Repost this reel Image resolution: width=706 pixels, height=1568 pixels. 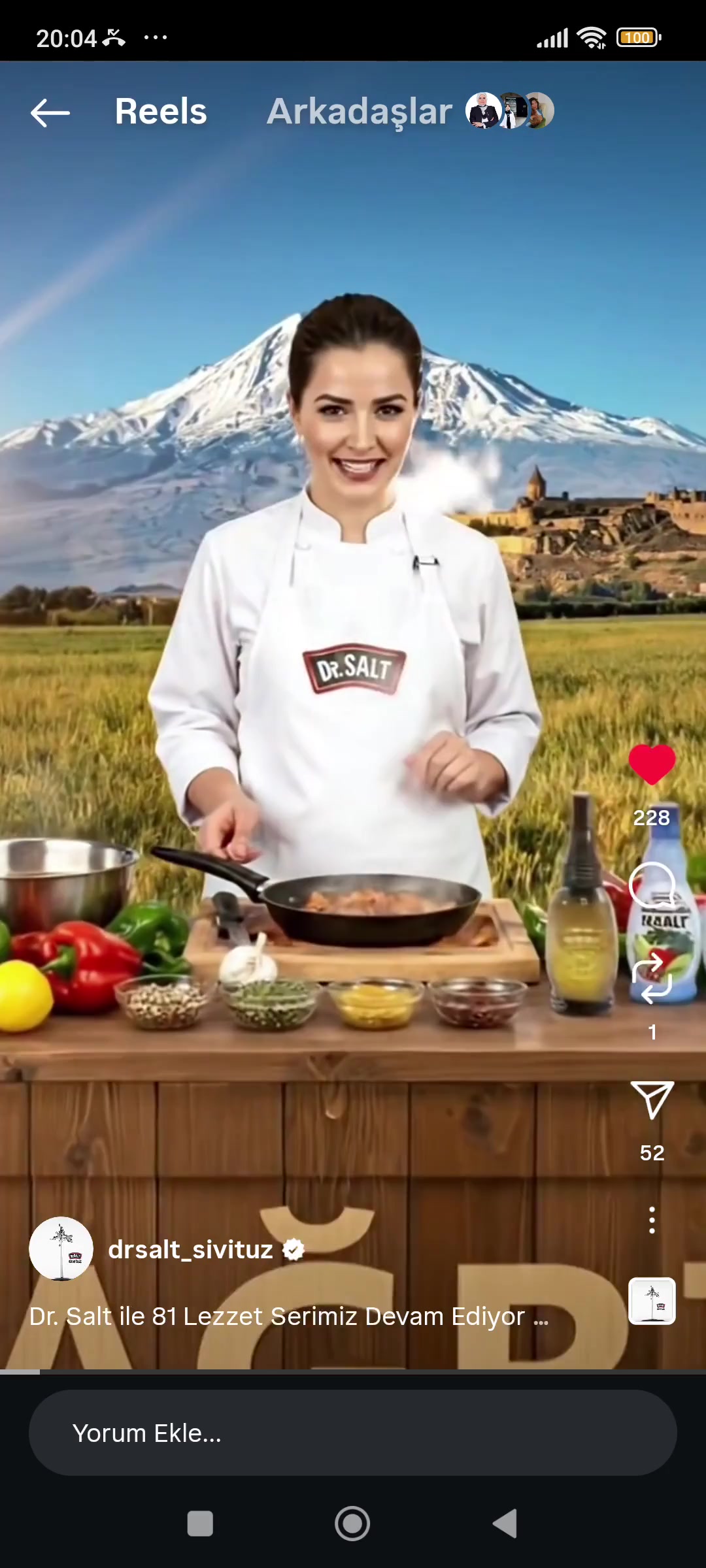(x=652, y=978)
